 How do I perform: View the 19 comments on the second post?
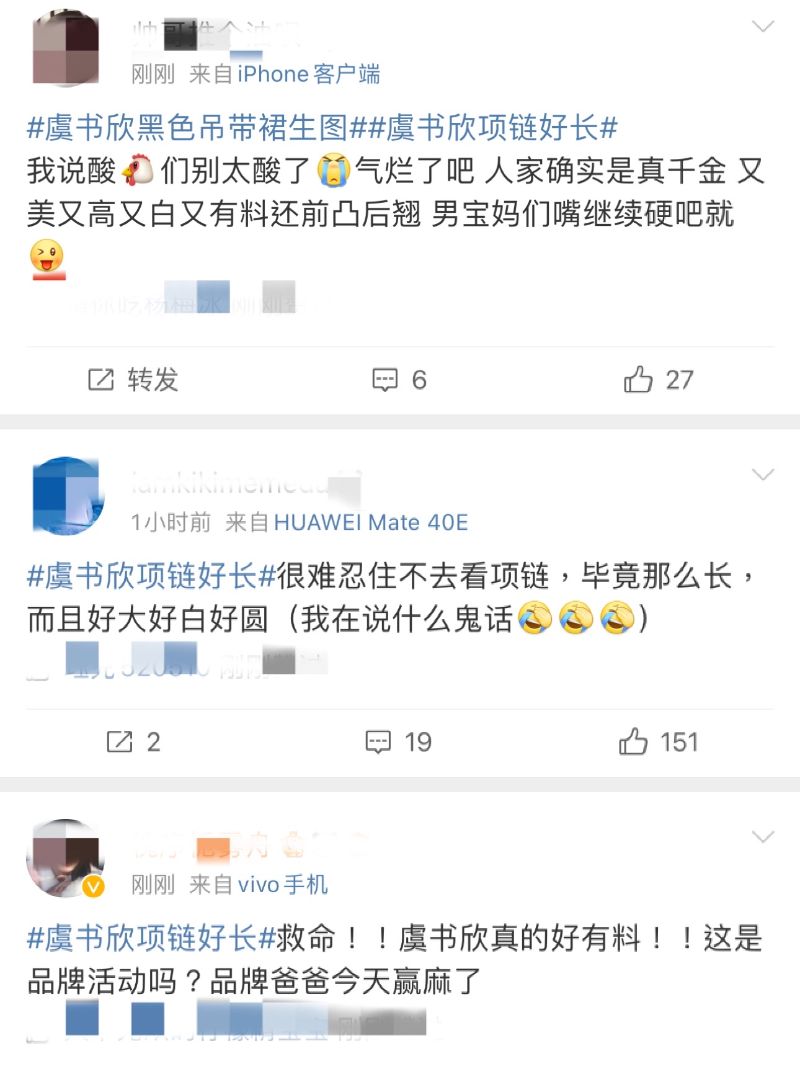pyautogui.click(x=400, y=742)
